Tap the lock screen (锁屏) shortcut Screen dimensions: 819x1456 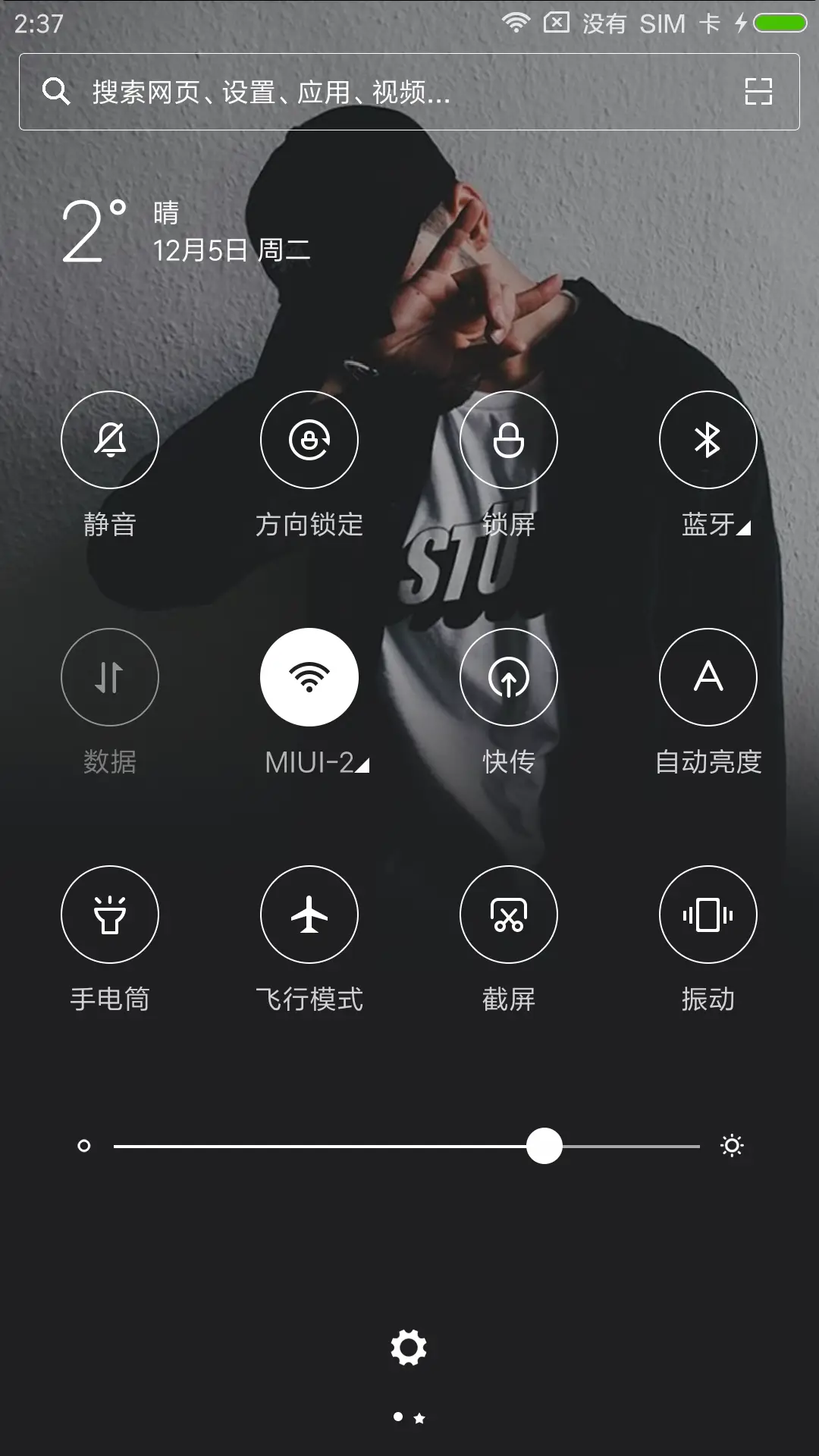[x=509, y=440]
